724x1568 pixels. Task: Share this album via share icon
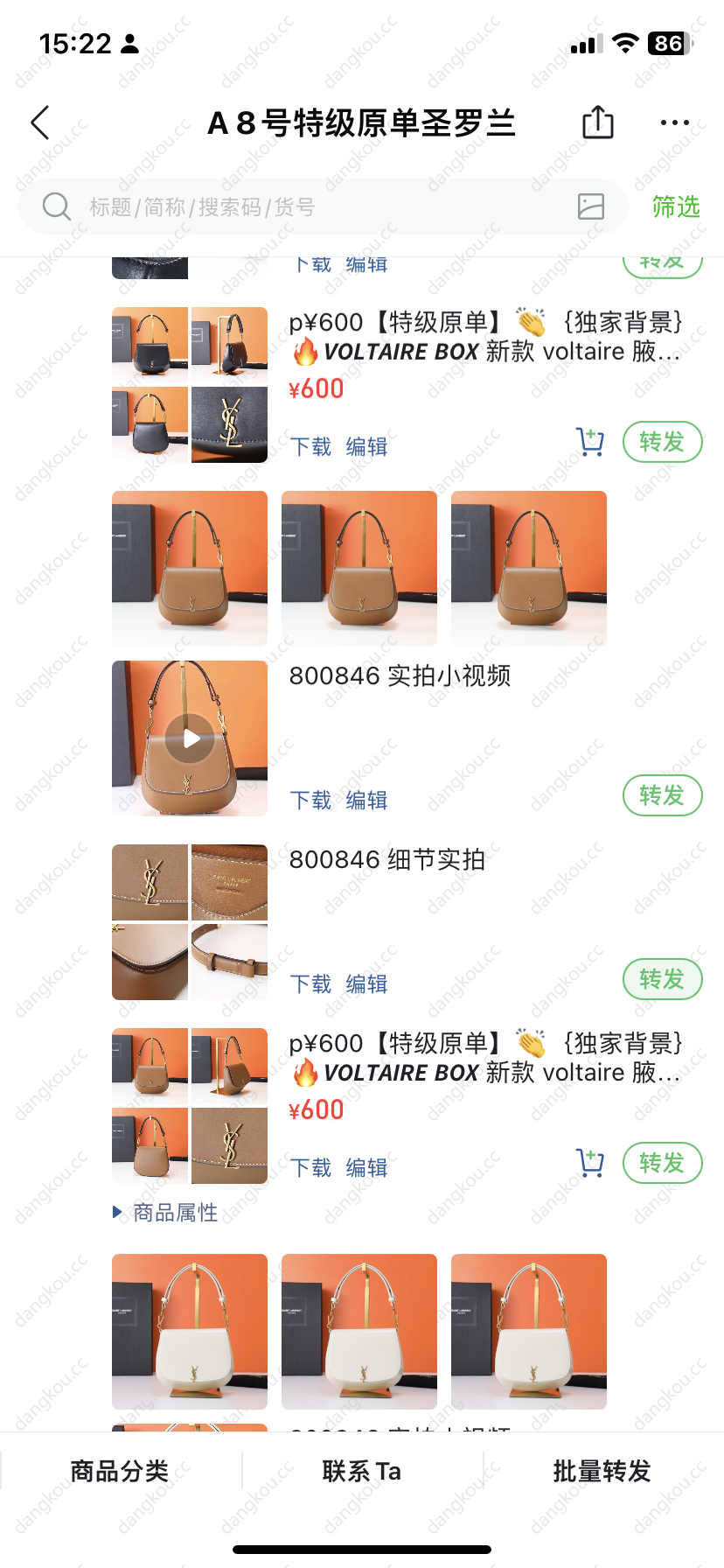(x=598, y=122)
